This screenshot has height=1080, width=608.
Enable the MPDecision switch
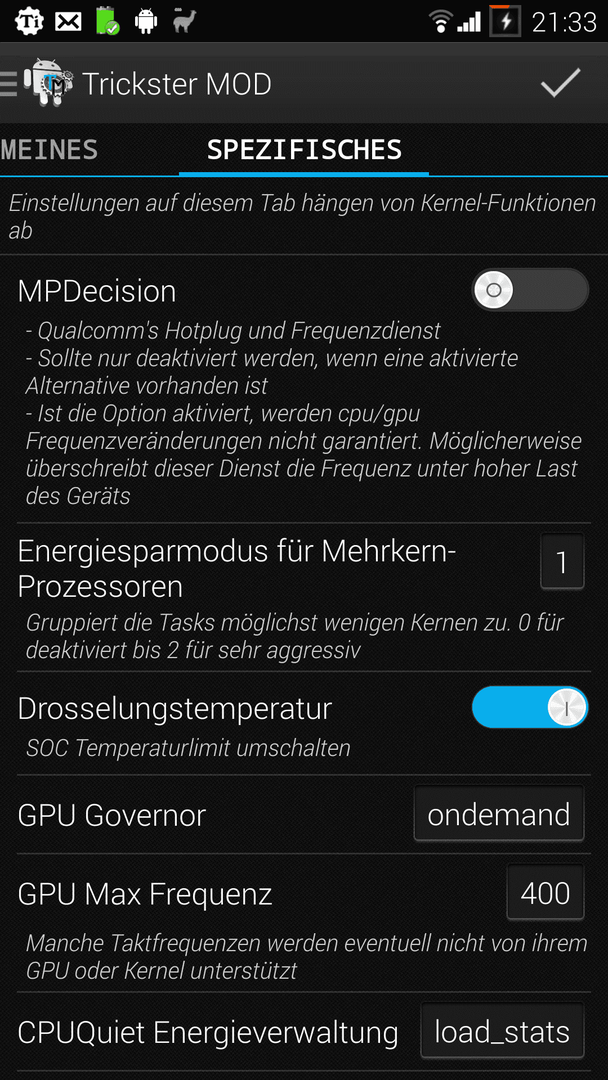530,290
